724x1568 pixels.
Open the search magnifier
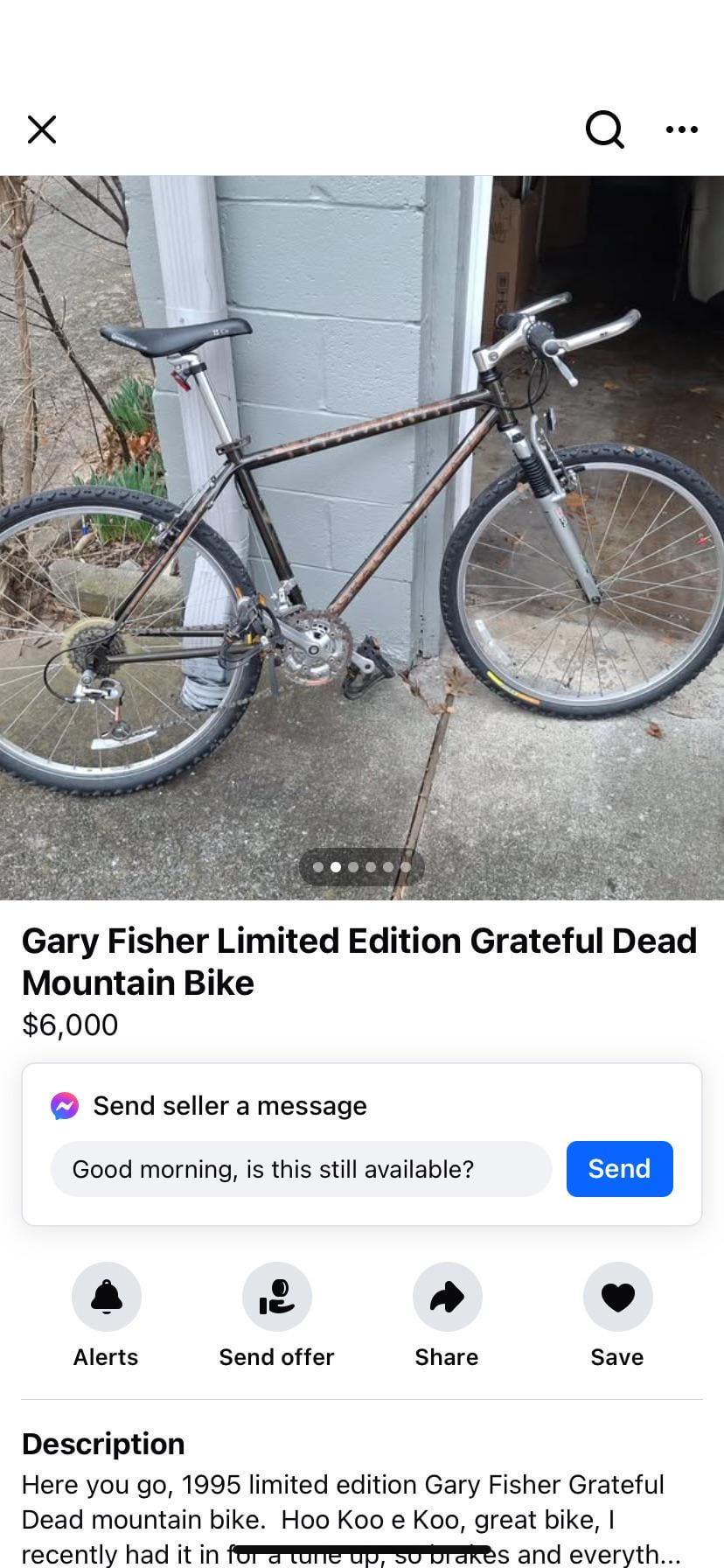[604, 129]
